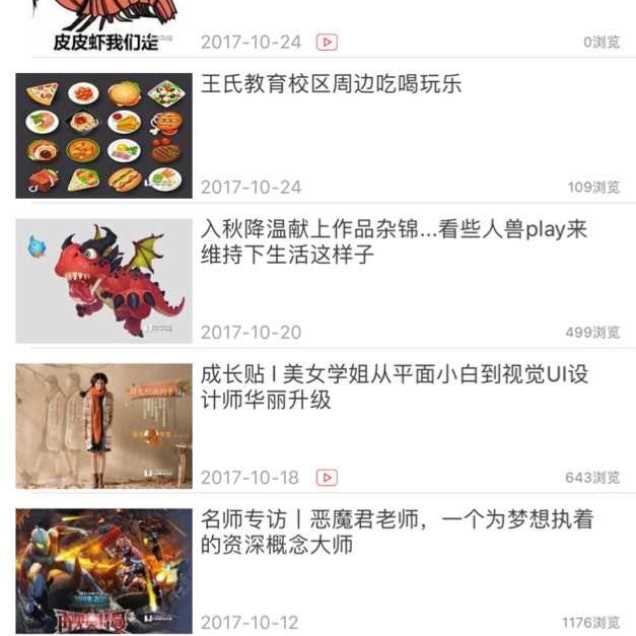
Task: View the 入秋降温献上作品杂锦 post
Action: (x=394, y=242)
